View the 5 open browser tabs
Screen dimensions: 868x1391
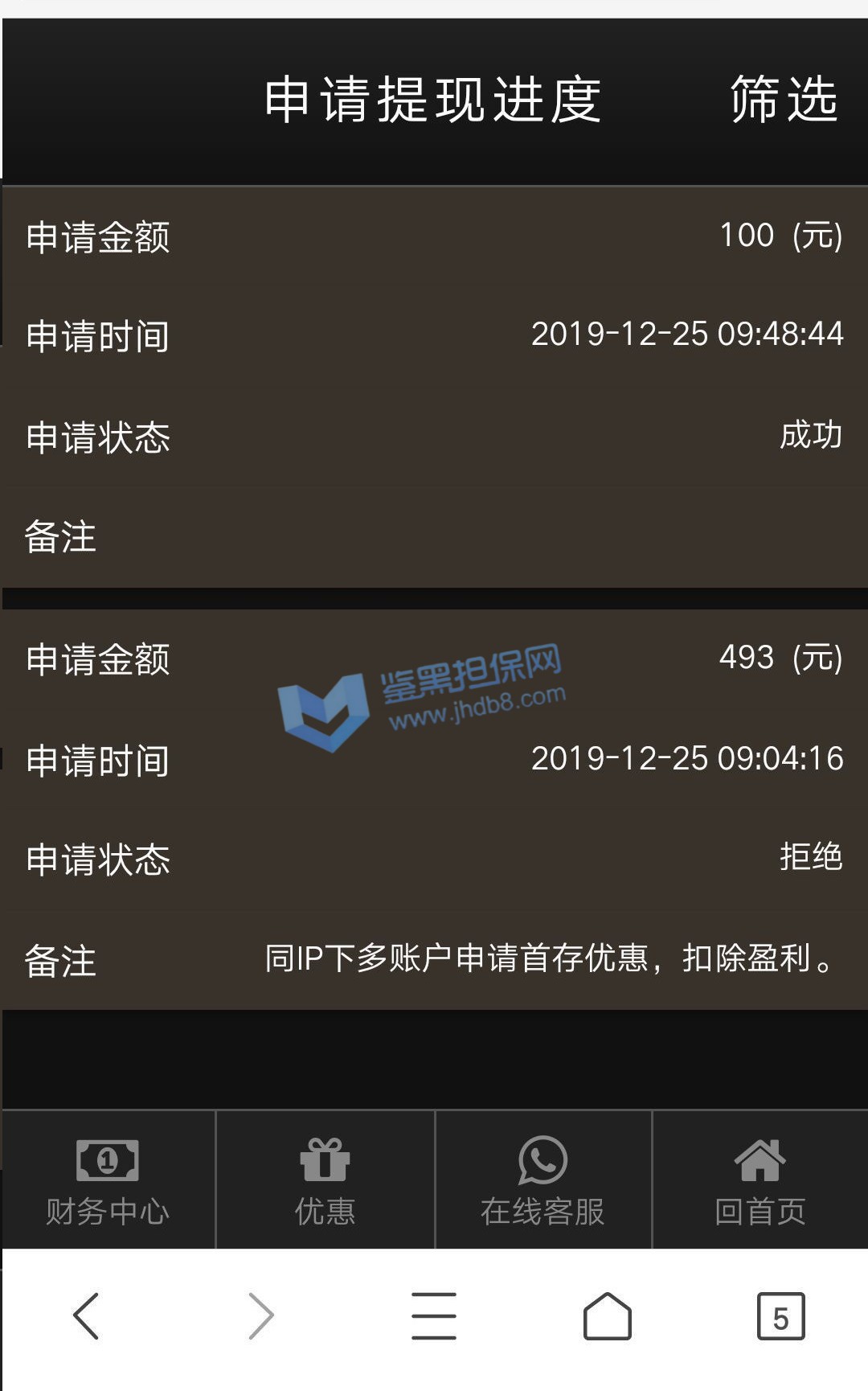[780, 1316]
